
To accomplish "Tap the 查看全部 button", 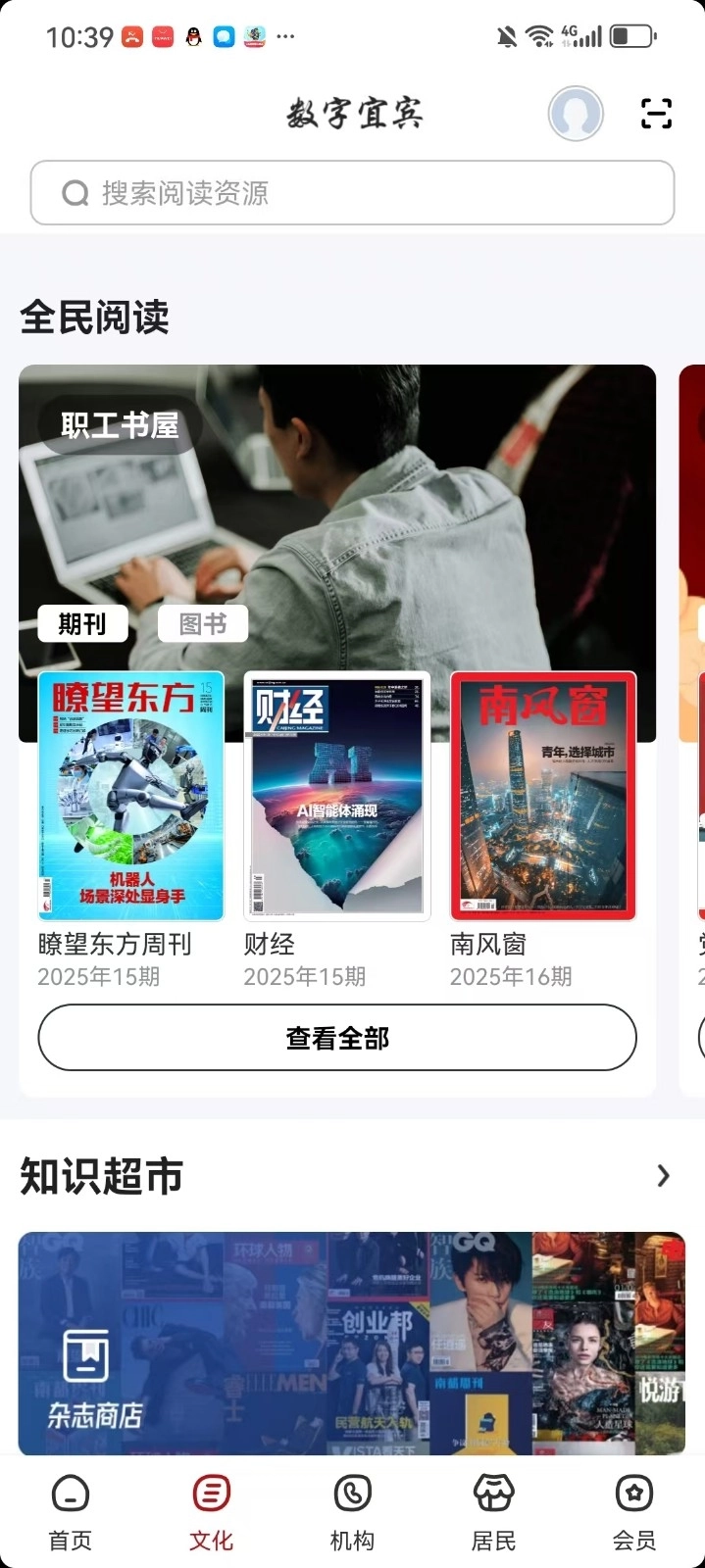I will (337, 1038).
